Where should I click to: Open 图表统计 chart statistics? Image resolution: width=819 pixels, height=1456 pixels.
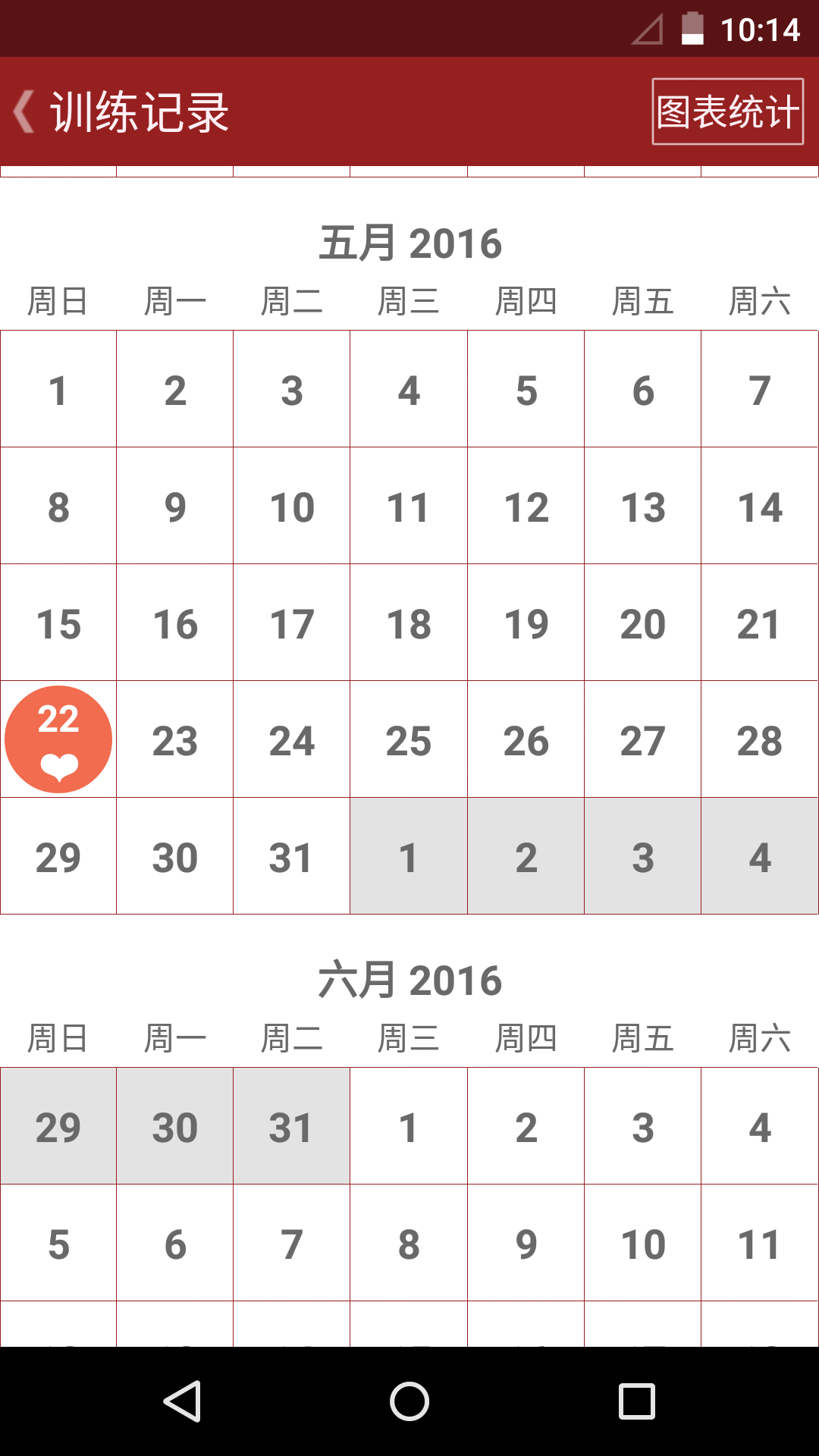(x=727, y=111)
